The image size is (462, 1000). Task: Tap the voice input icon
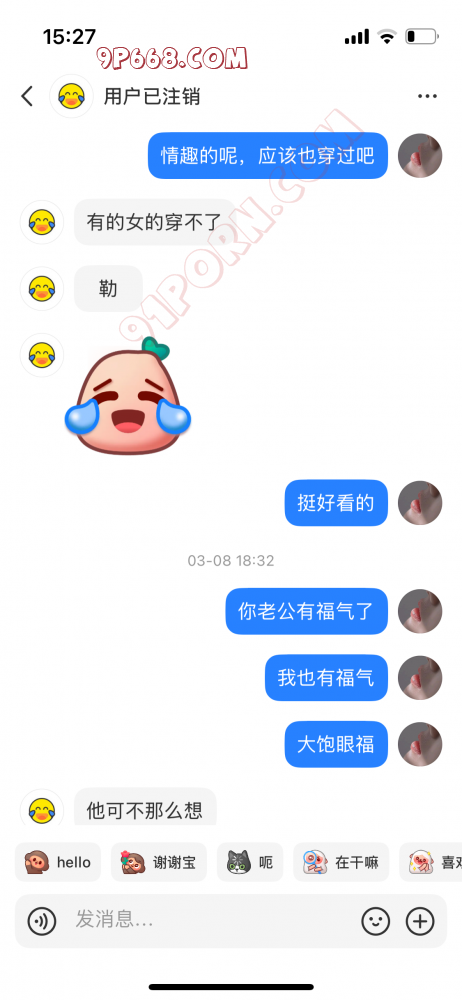click(42, 921)
